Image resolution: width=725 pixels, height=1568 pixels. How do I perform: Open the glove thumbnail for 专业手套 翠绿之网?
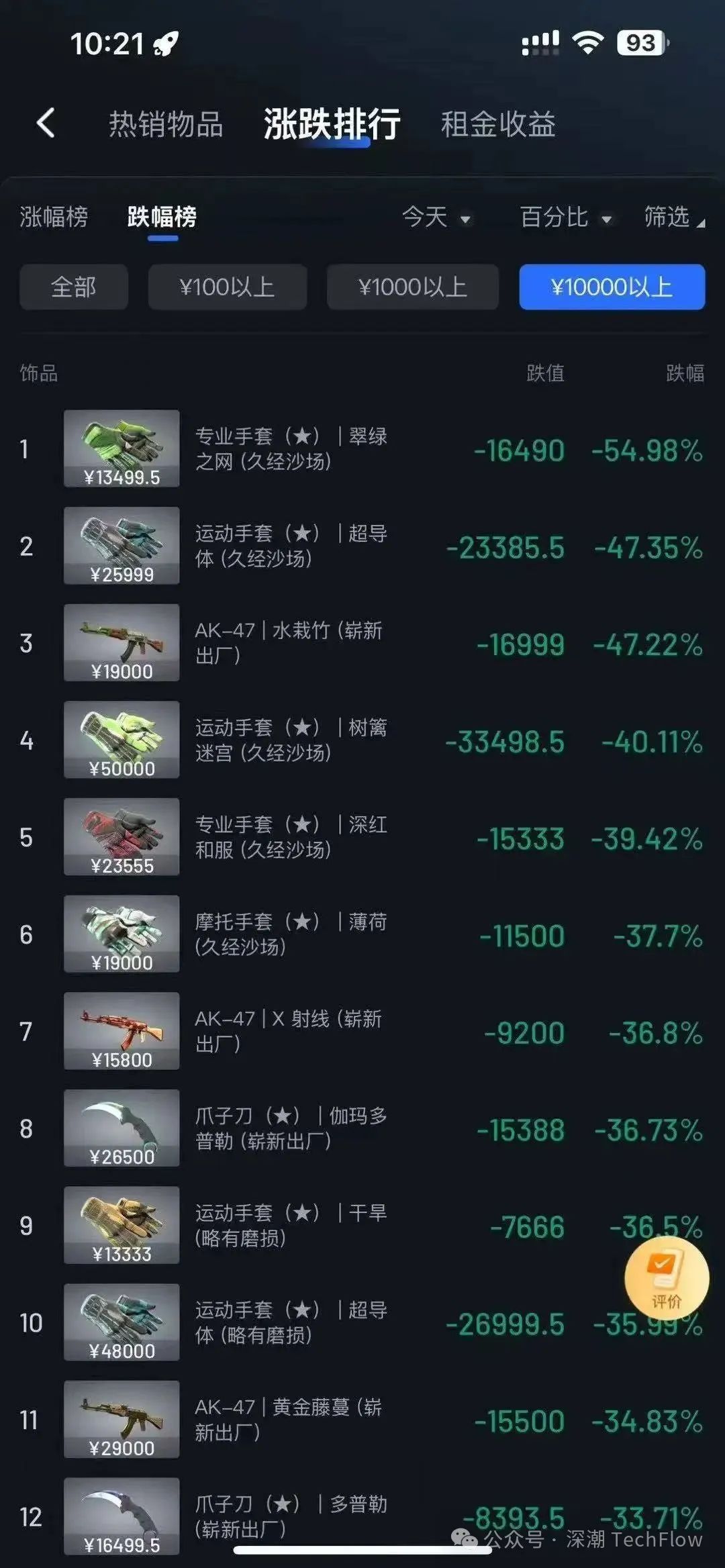click(x=122, y=448)
